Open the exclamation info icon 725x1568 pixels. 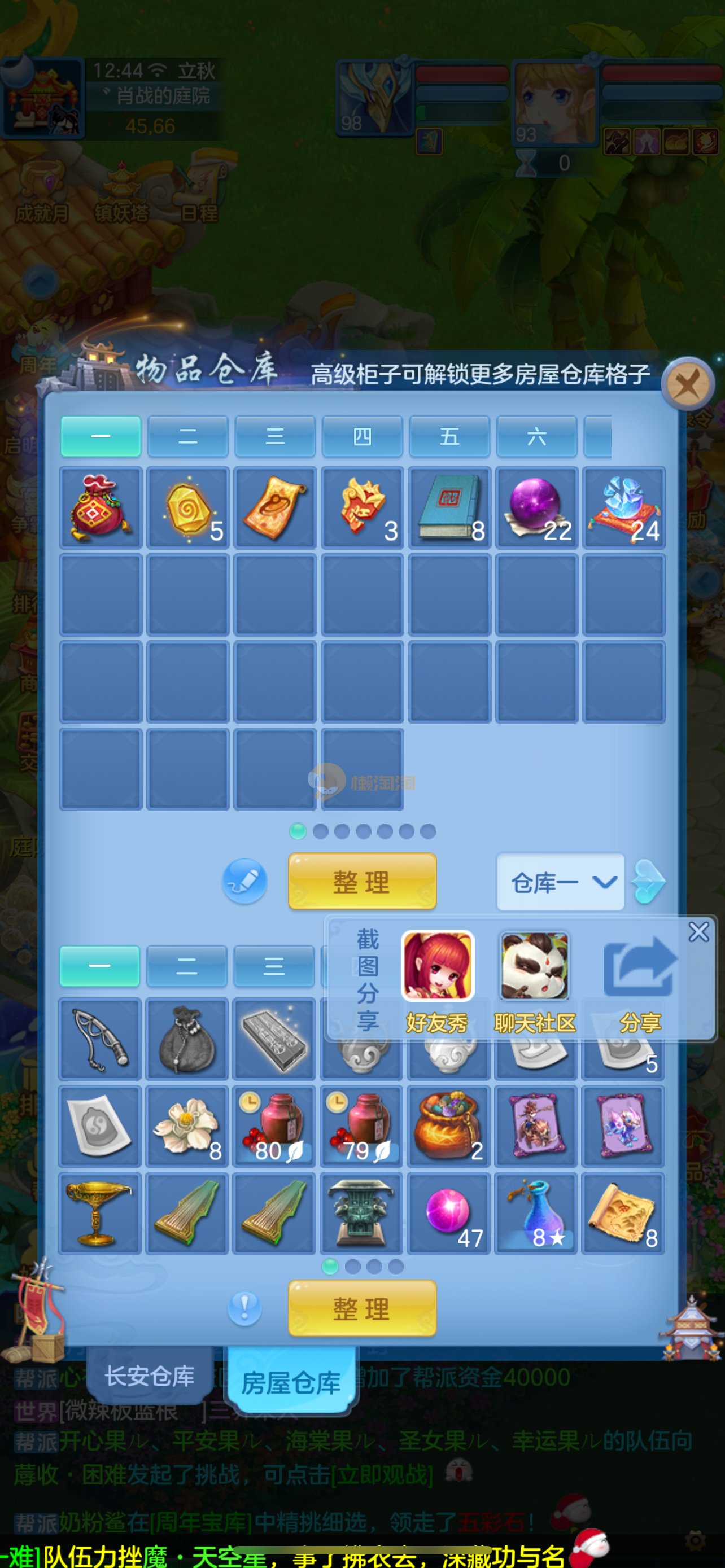(x=244, y=1308)
